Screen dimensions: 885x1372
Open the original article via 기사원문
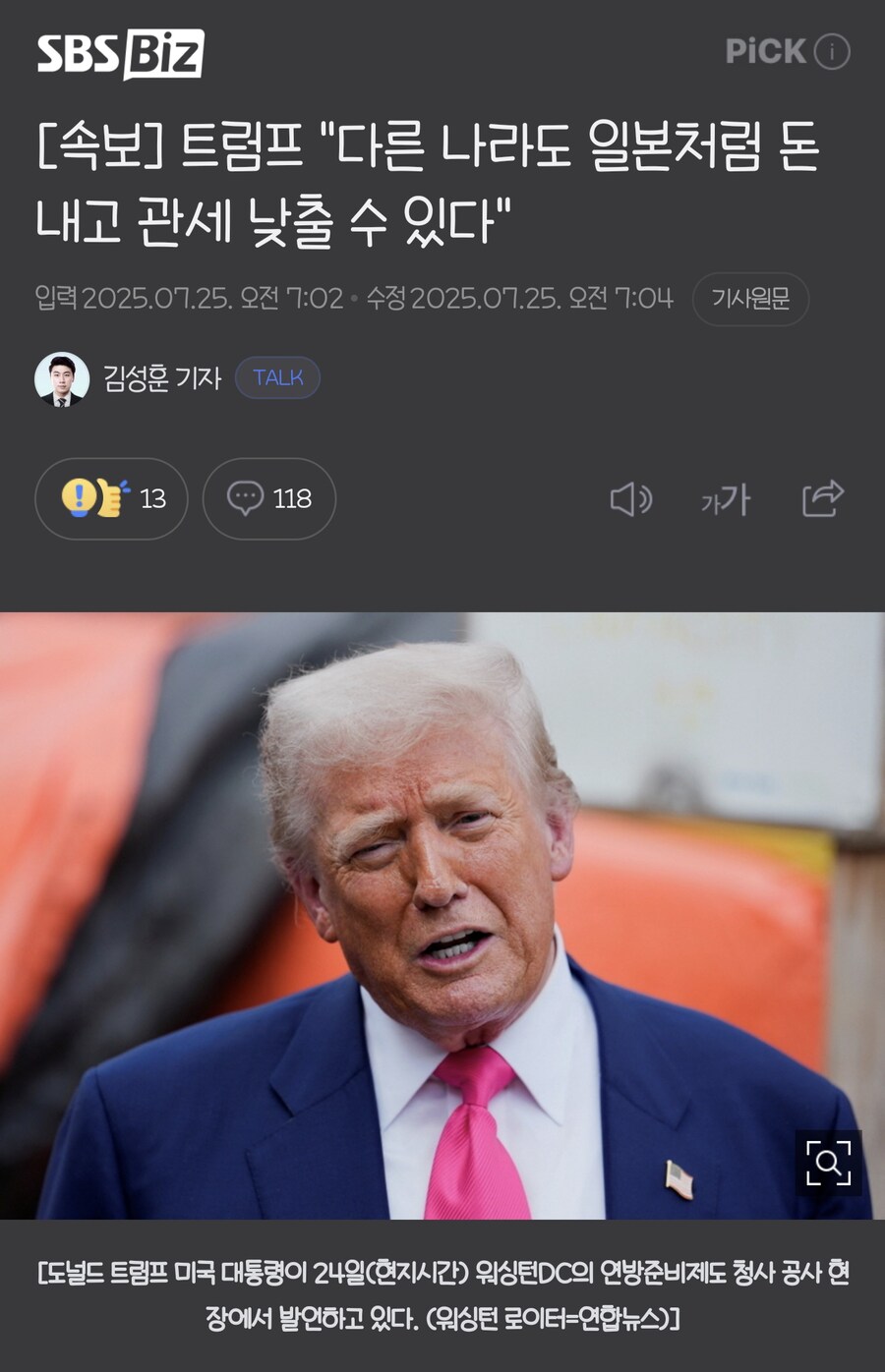coord(750,299)
